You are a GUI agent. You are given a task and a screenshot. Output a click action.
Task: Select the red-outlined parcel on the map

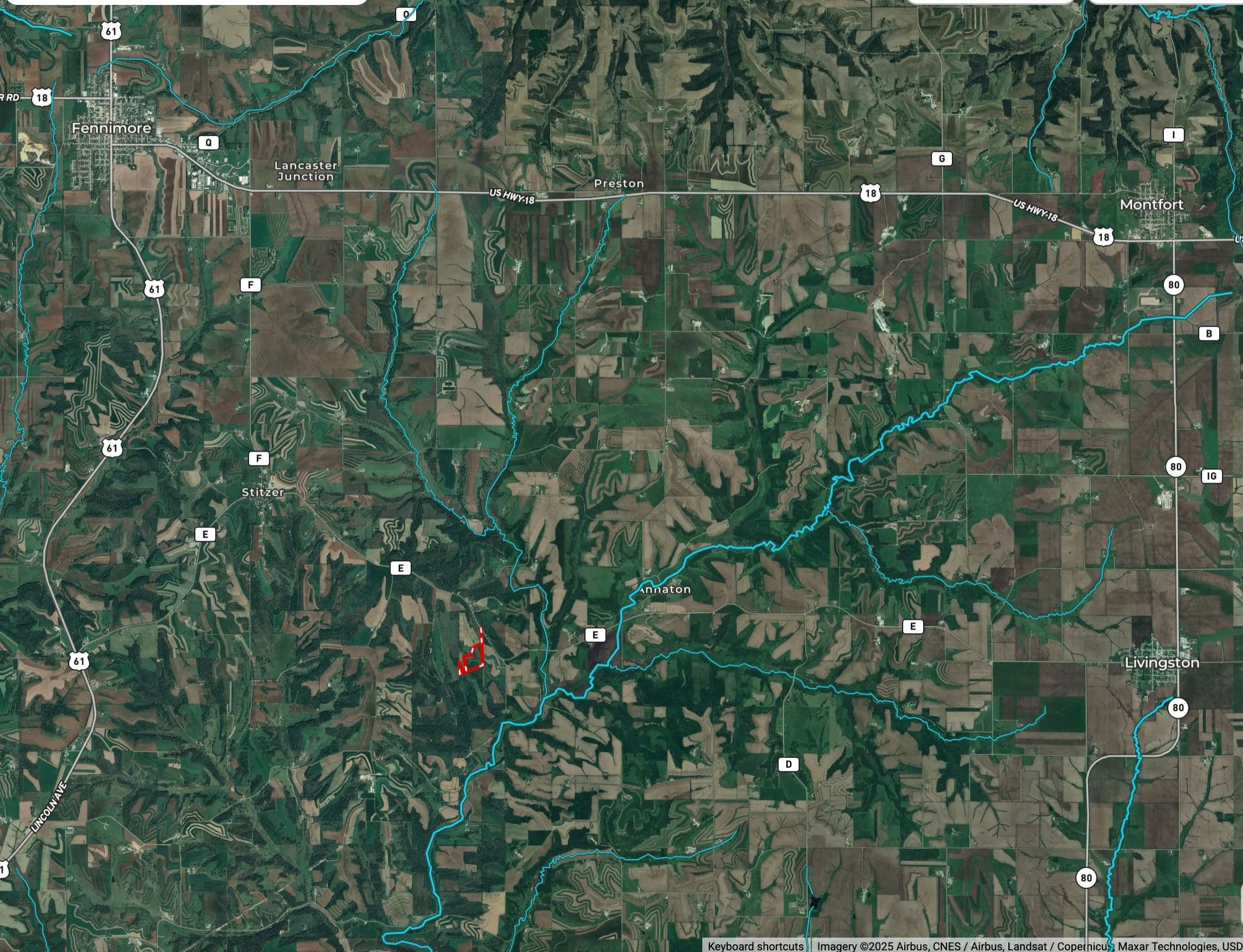[473, 660]
